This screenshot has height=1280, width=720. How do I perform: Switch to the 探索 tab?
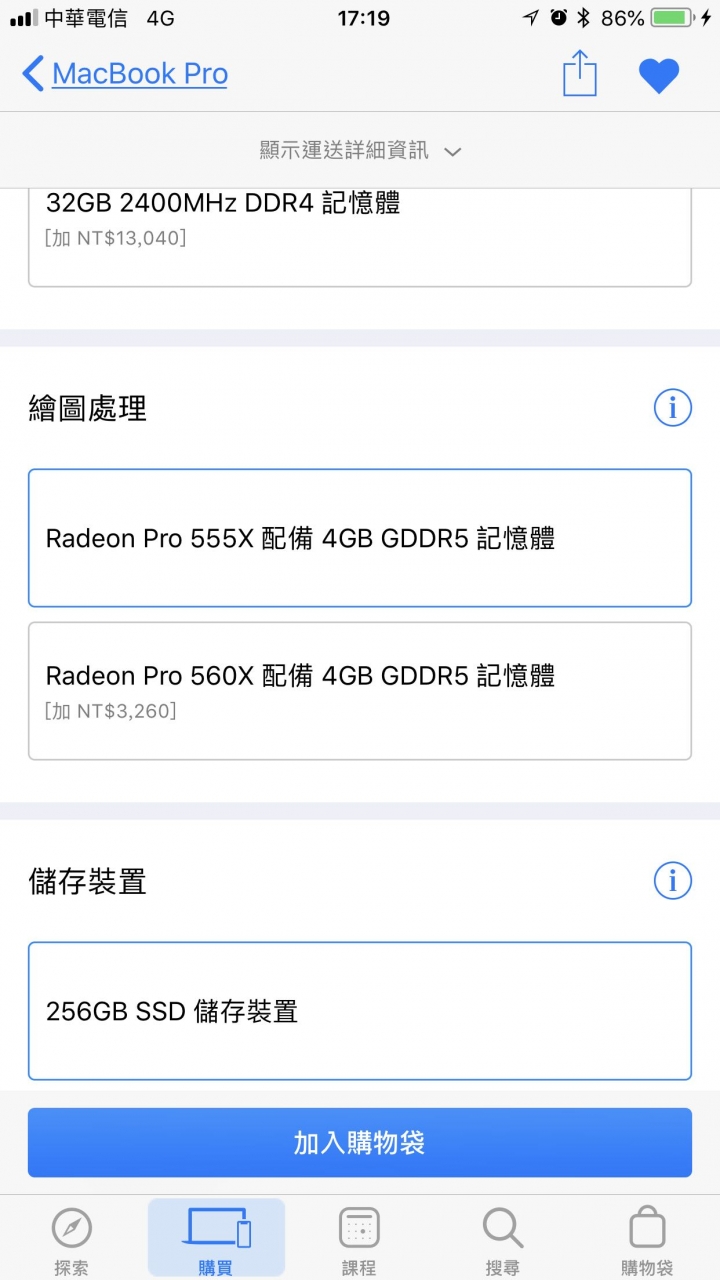click(72, 1238)
